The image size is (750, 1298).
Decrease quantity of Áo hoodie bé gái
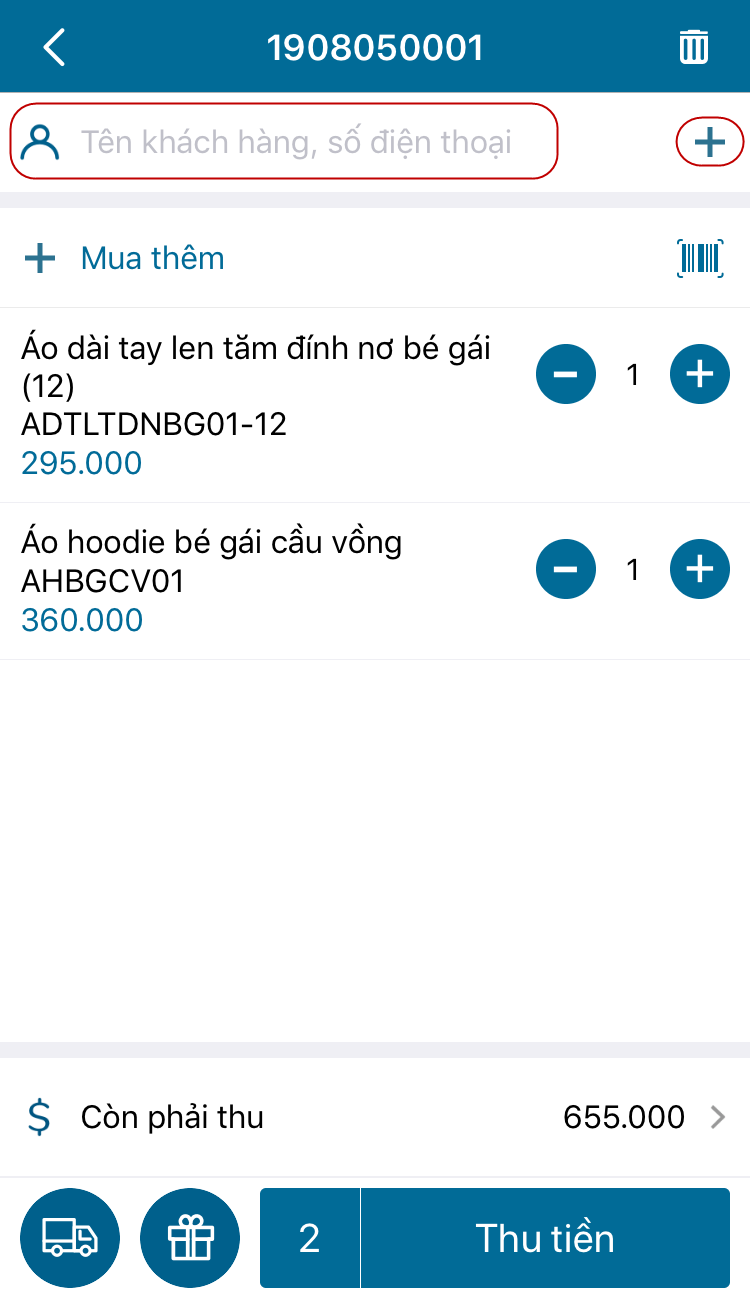[566, 569]
